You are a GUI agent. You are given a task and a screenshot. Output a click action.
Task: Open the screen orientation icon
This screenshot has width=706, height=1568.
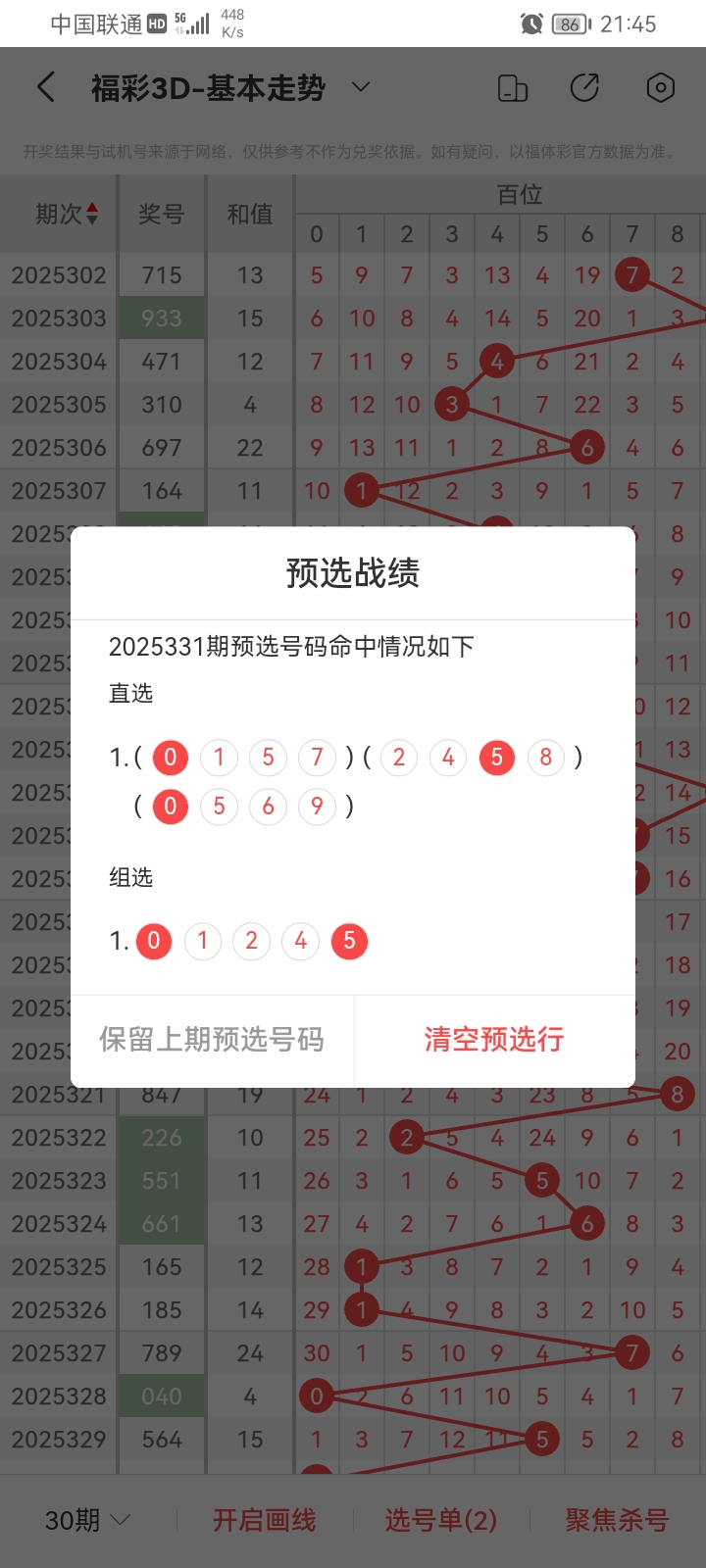point(513,88)
